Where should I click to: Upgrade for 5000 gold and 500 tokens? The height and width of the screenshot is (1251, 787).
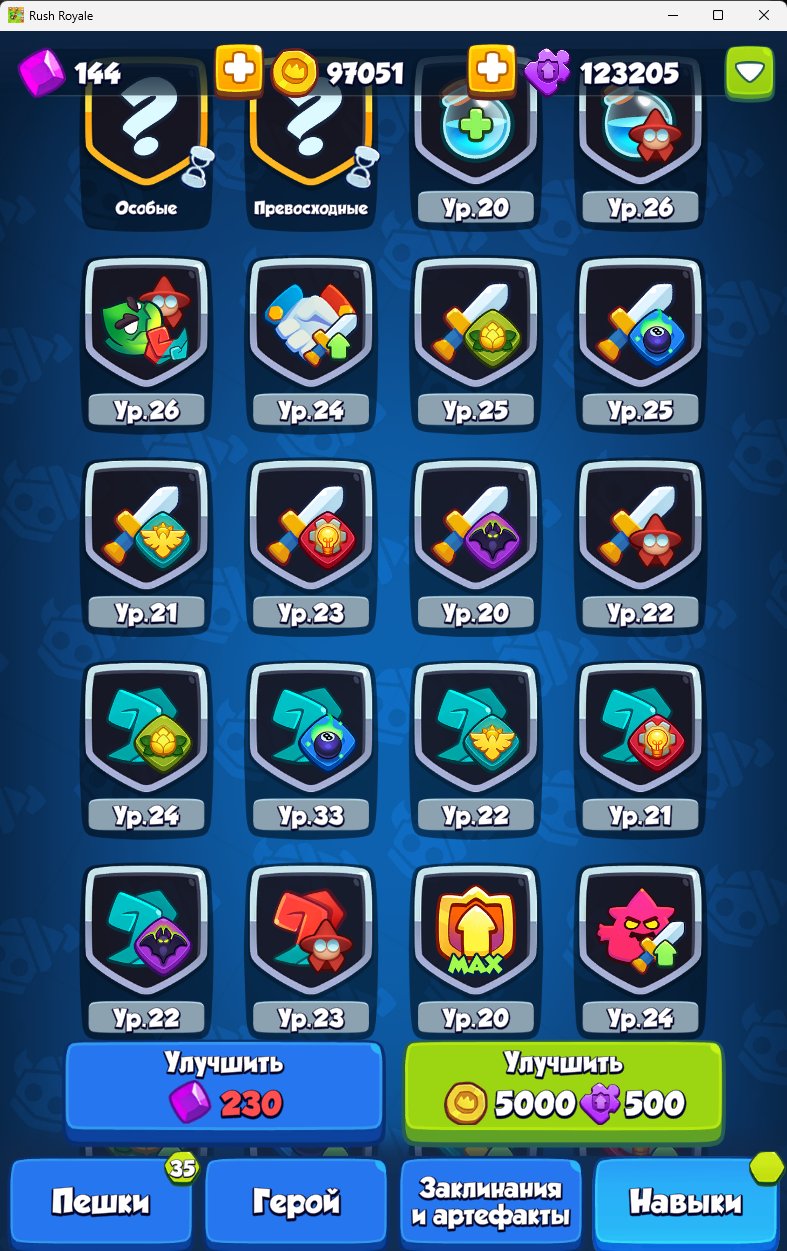[x=563, y=1090]
